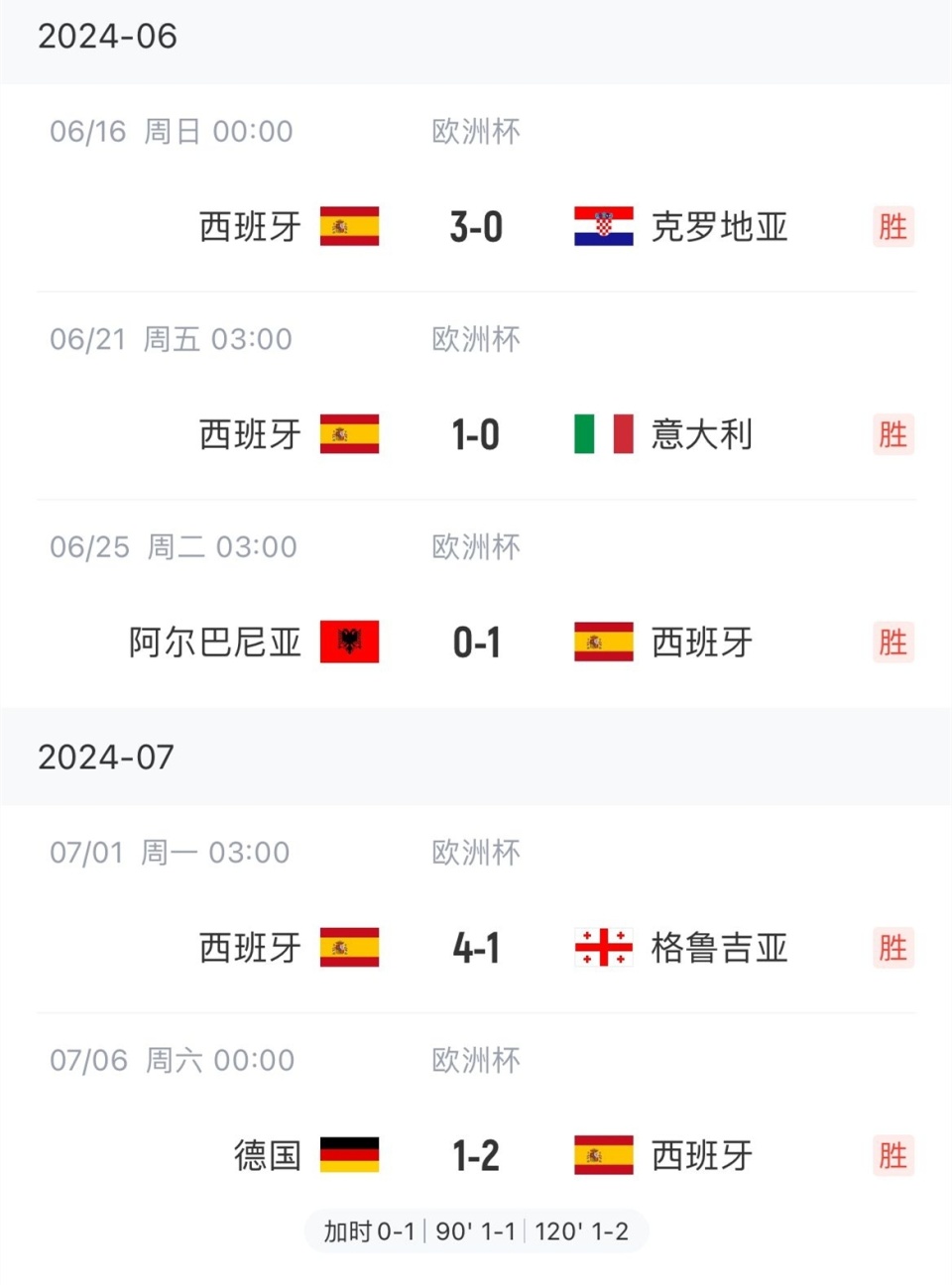Select the 胜 badge next to the Germany match
Image resolution: width=952 pixels, height=1285 pixels.
(x=893, y=1155)
